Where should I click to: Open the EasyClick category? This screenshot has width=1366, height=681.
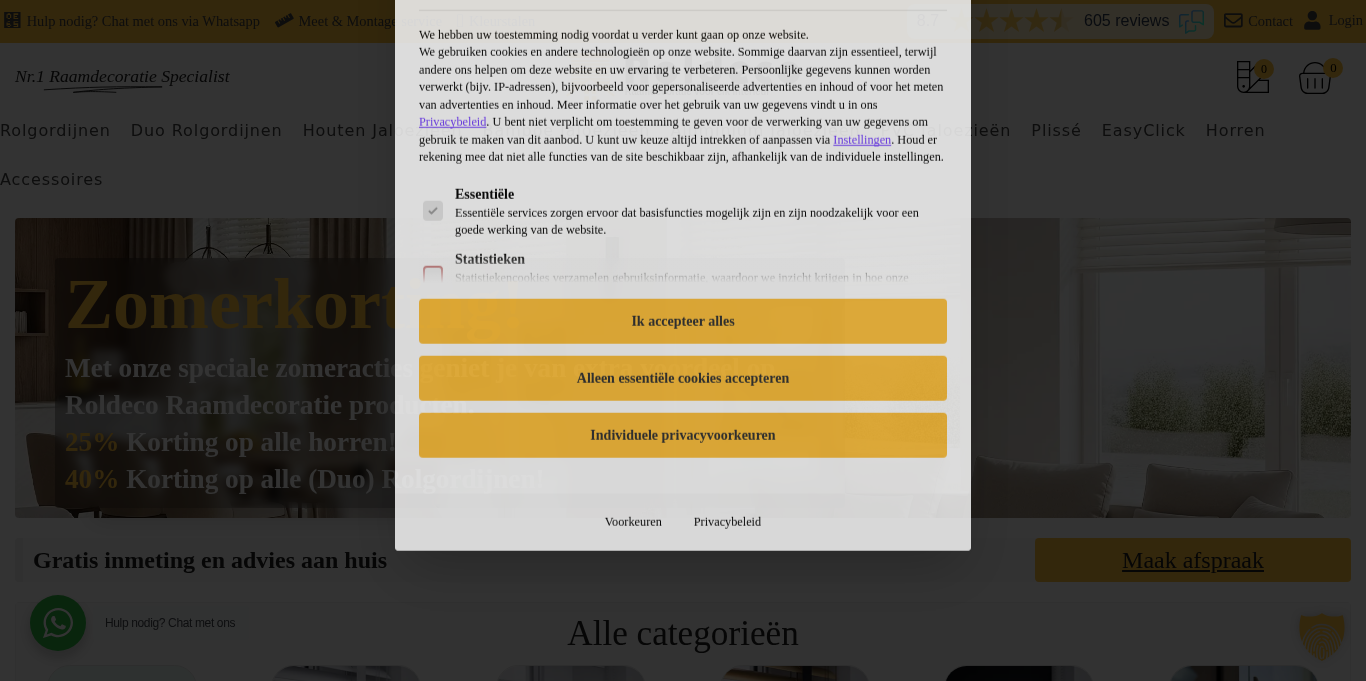1143,130
